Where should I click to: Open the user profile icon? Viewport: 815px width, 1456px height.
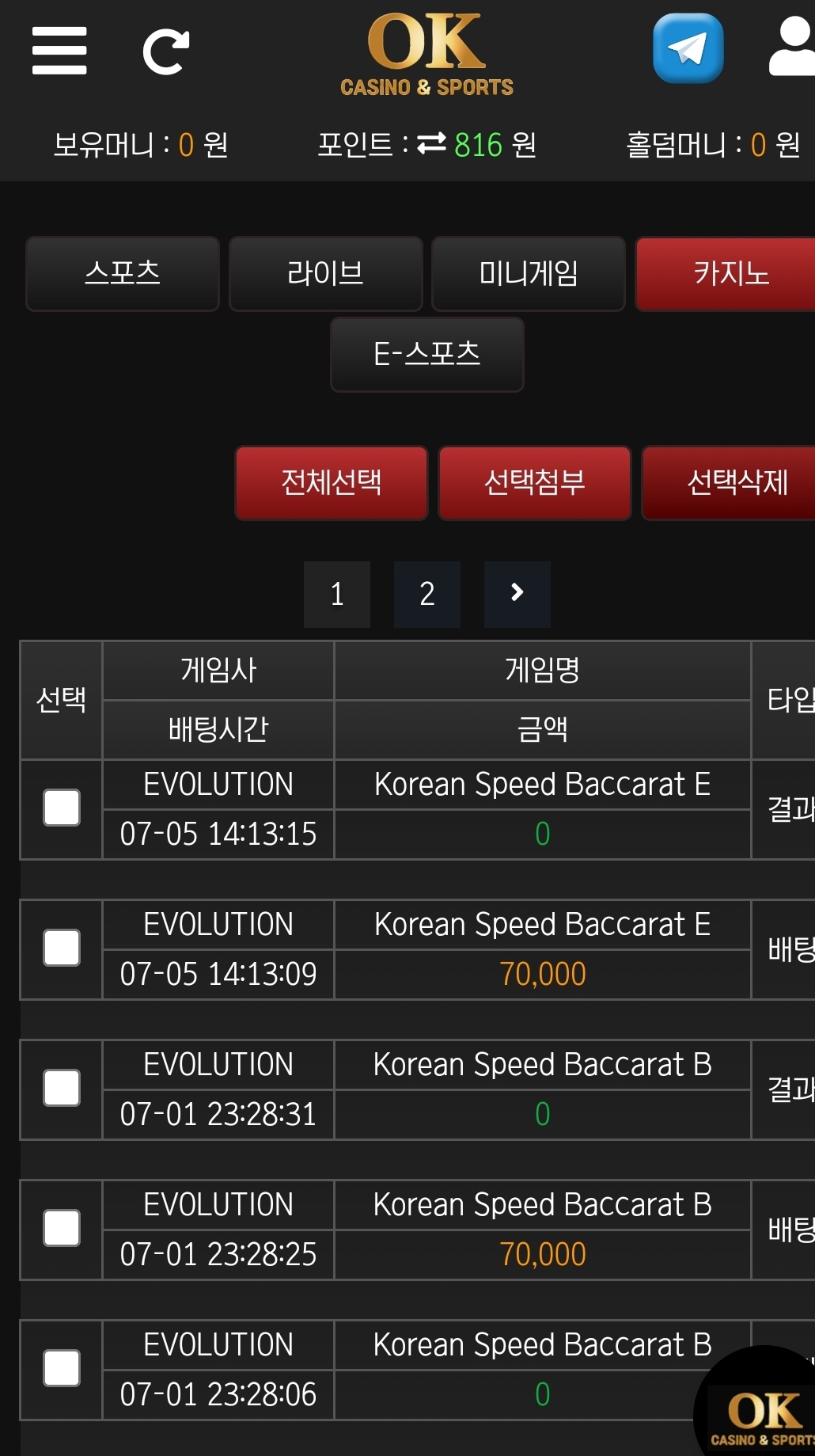coord(794,48)
